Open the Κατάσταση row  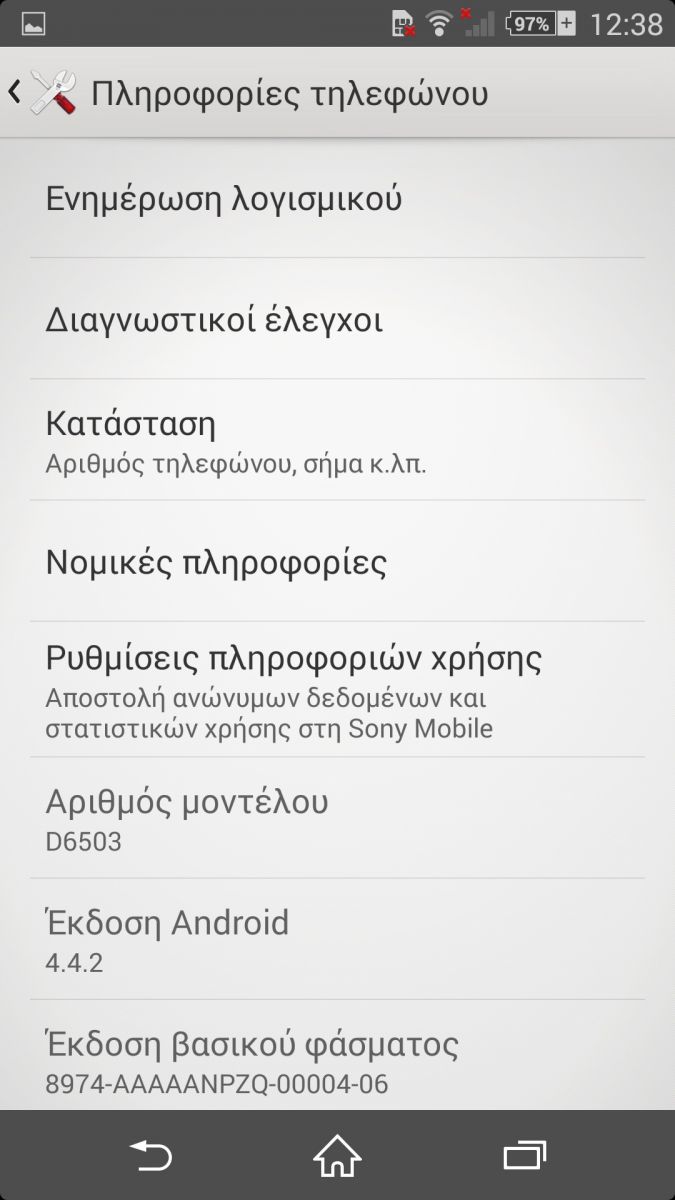[x=337, y=440]
